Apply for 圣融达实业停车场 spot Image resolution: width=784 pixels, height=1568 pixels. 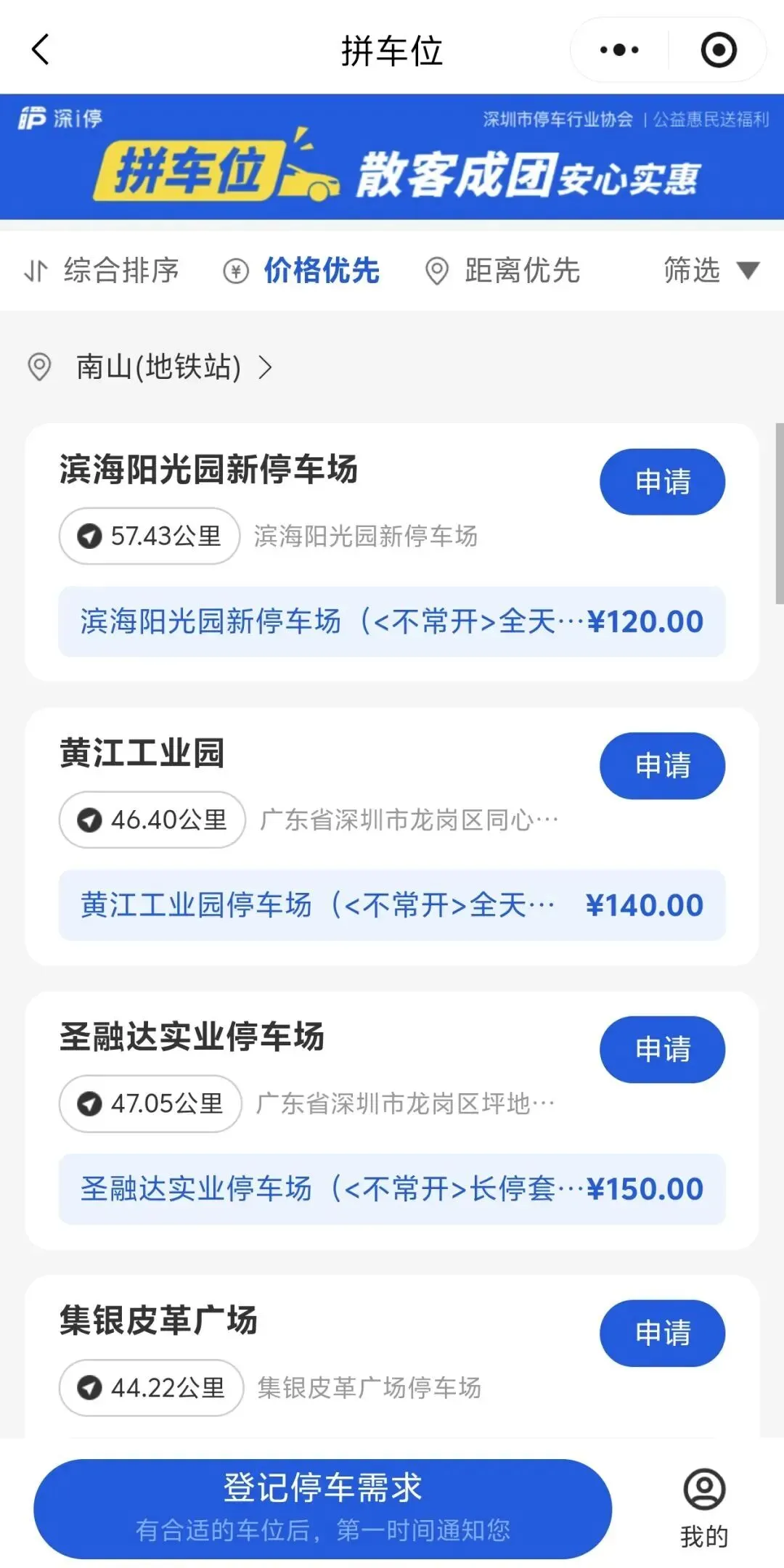click(662, 1050)
